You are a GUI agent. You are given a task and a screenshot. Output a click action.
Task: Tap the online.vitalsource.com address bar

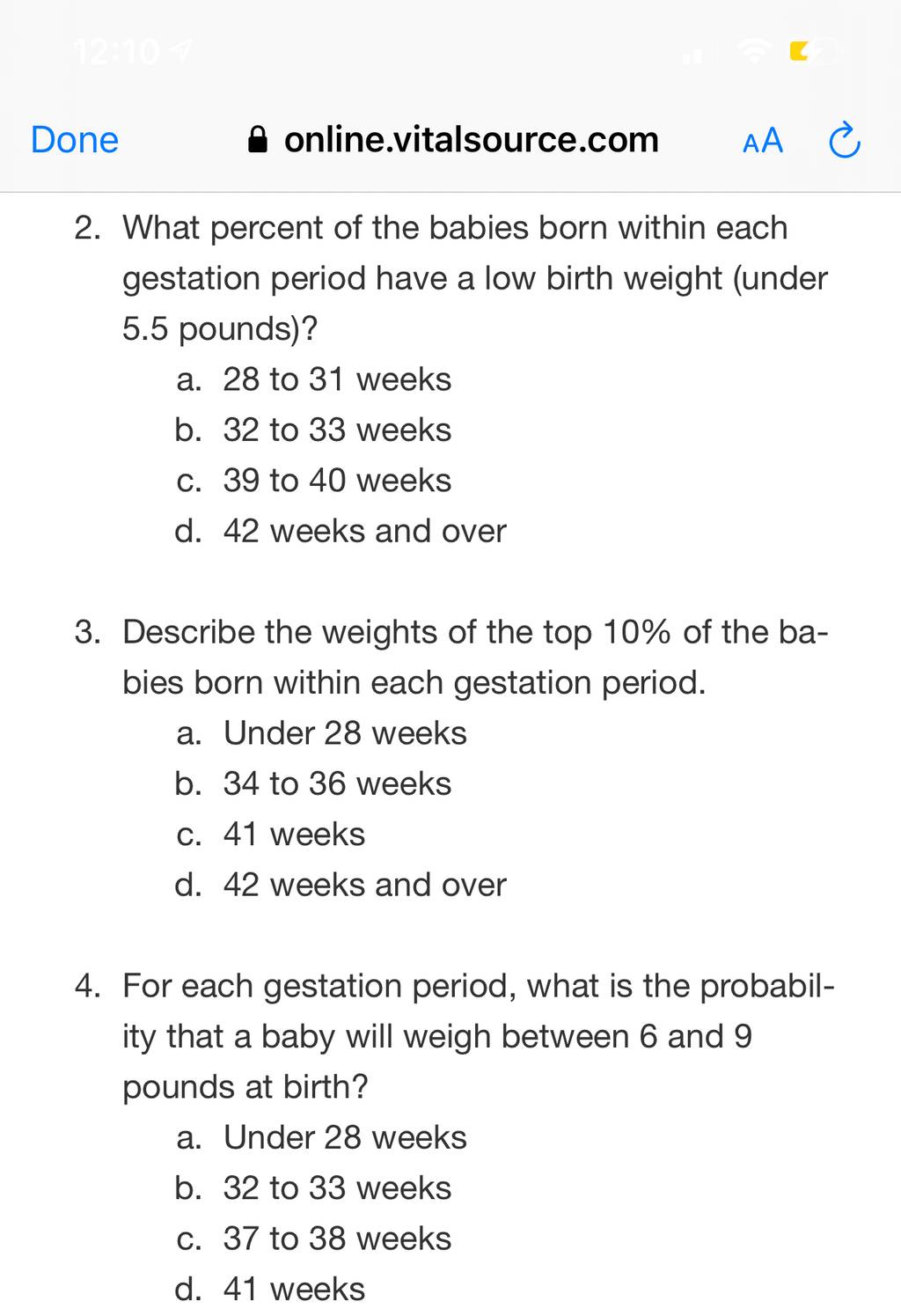(454, 140)
